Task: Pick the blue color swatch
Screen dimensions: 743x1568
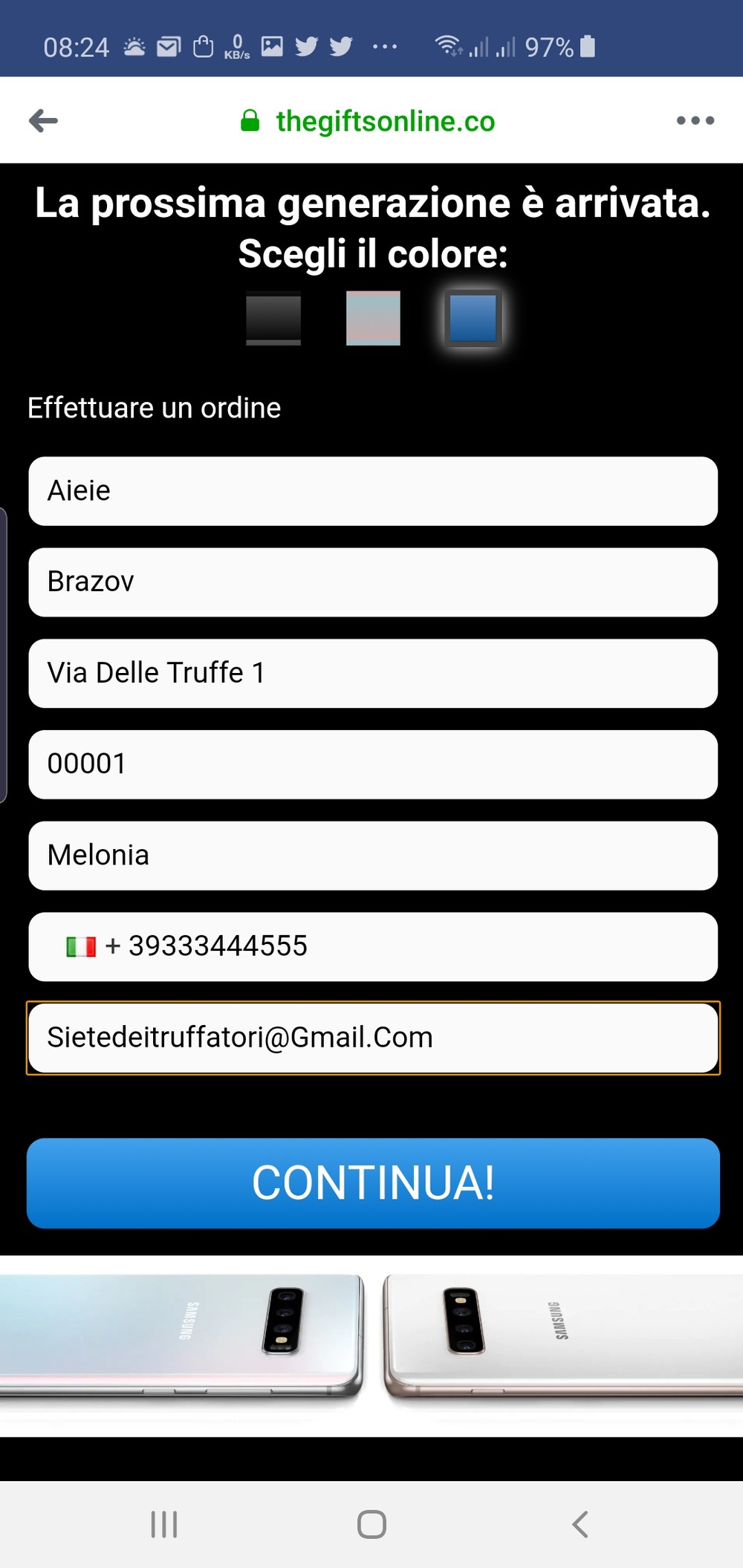Action: pyautogui.click(x=473, y=319)
